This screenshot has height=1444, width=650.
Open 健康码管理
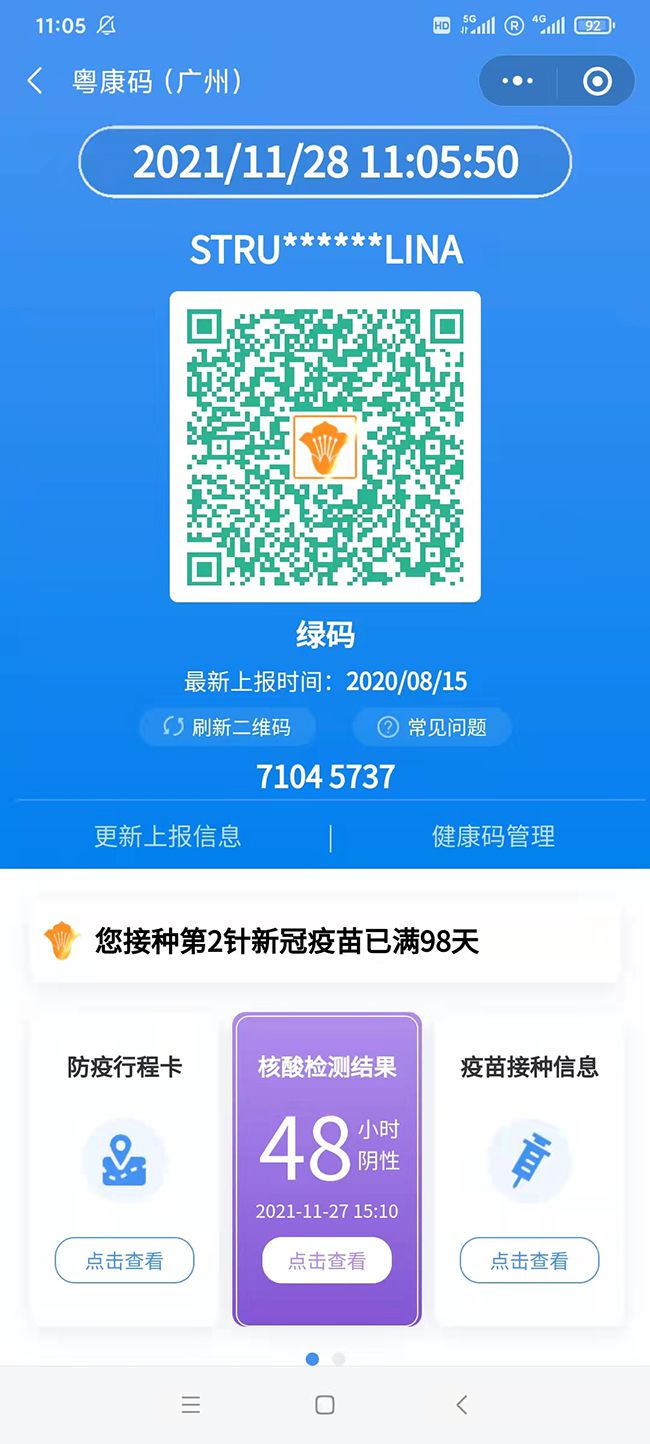(493, 836)
